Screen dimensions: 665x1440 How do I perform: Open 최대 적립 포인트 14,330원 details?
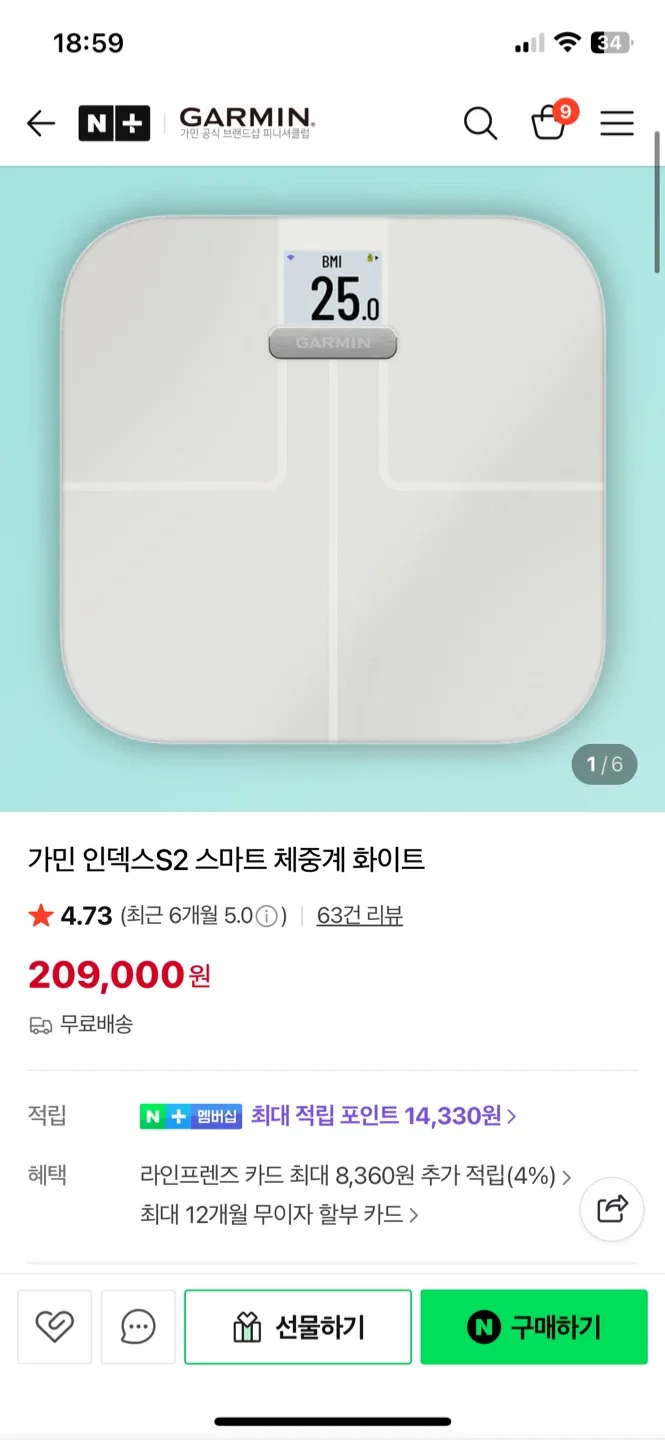click(x=383, y=1116)
